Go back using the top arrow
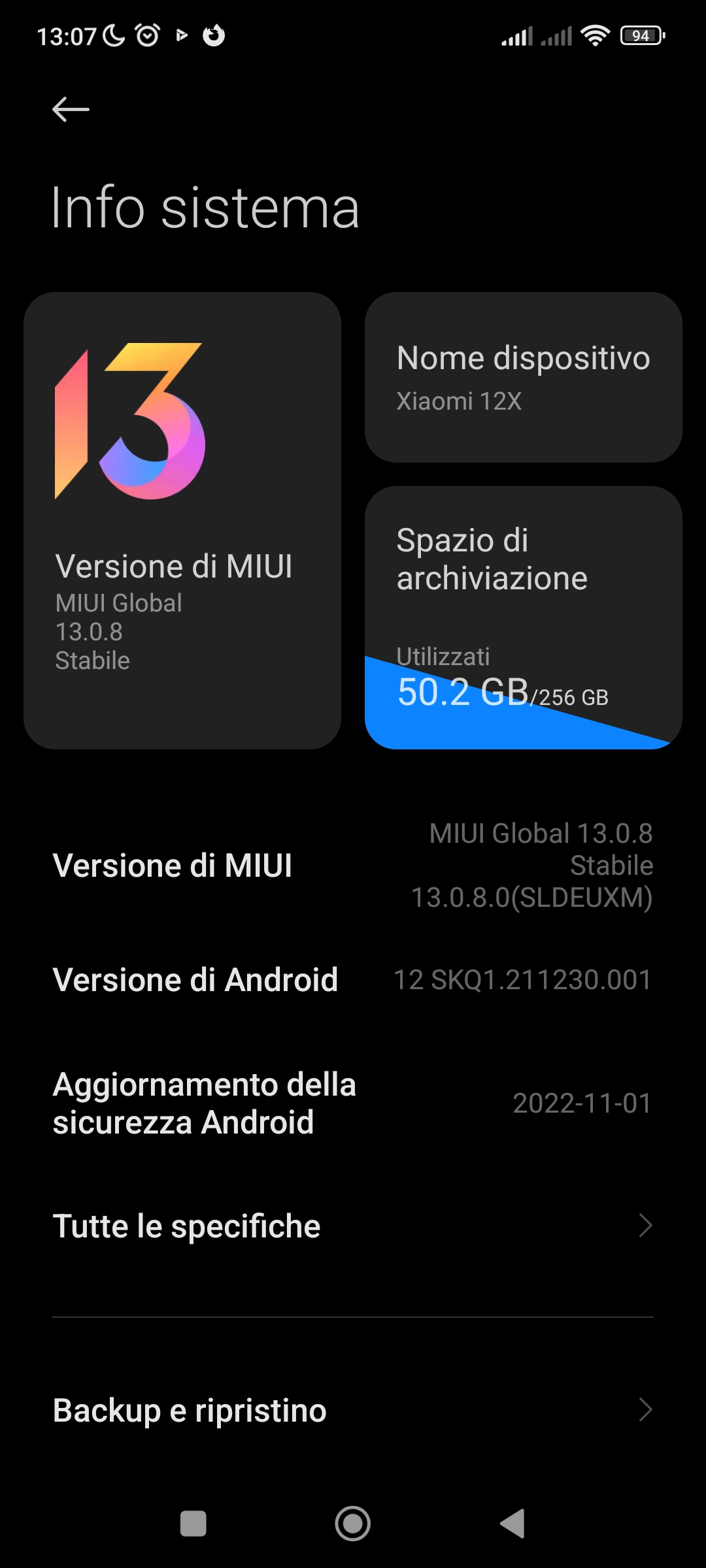 71,109
